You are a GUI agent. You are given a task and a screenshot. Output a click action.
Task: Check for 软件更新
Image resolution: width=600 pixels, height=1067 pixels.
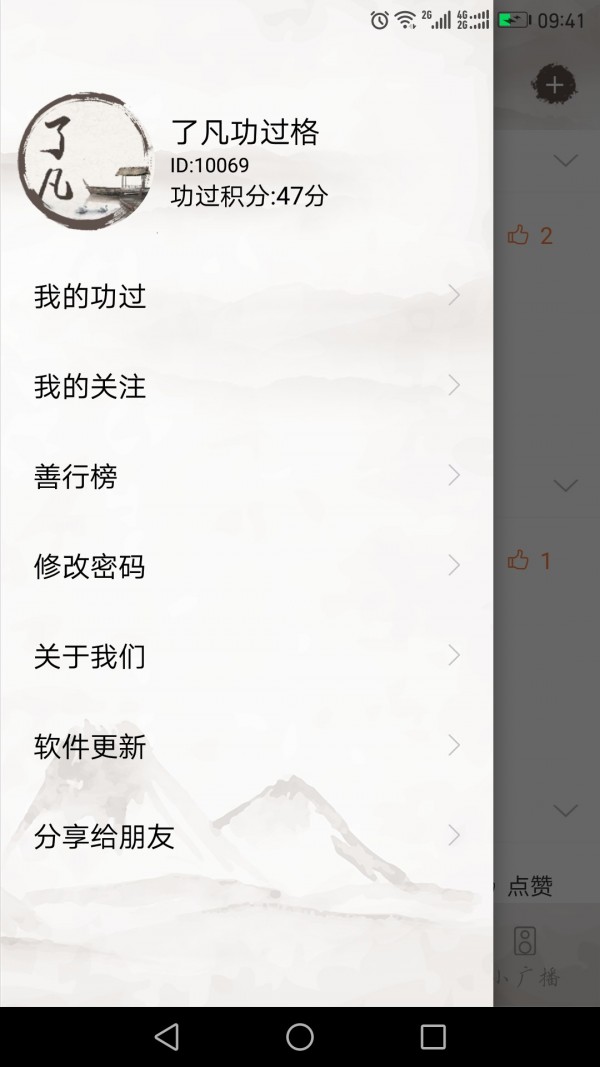246,746
